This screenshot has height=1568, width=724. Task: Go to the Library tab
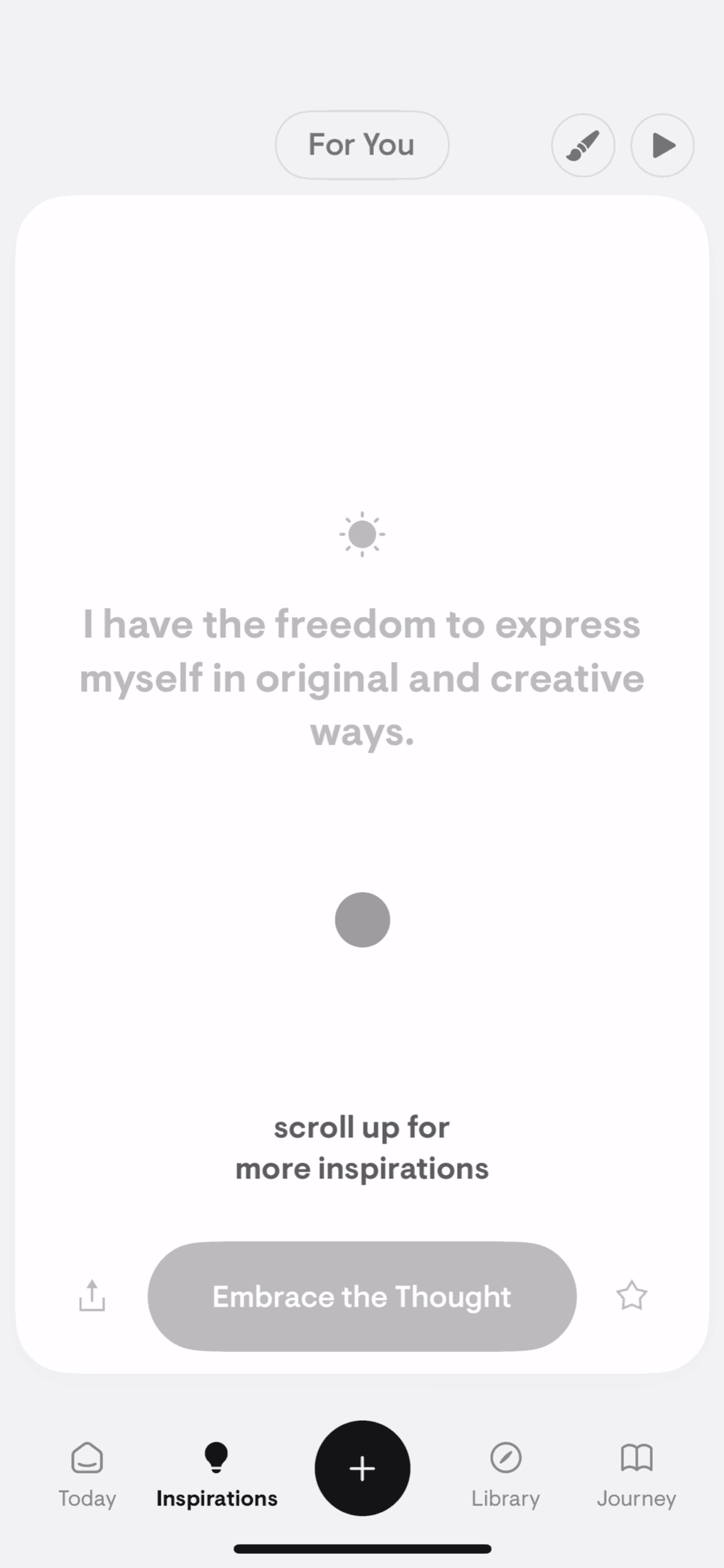[506, 1474]
